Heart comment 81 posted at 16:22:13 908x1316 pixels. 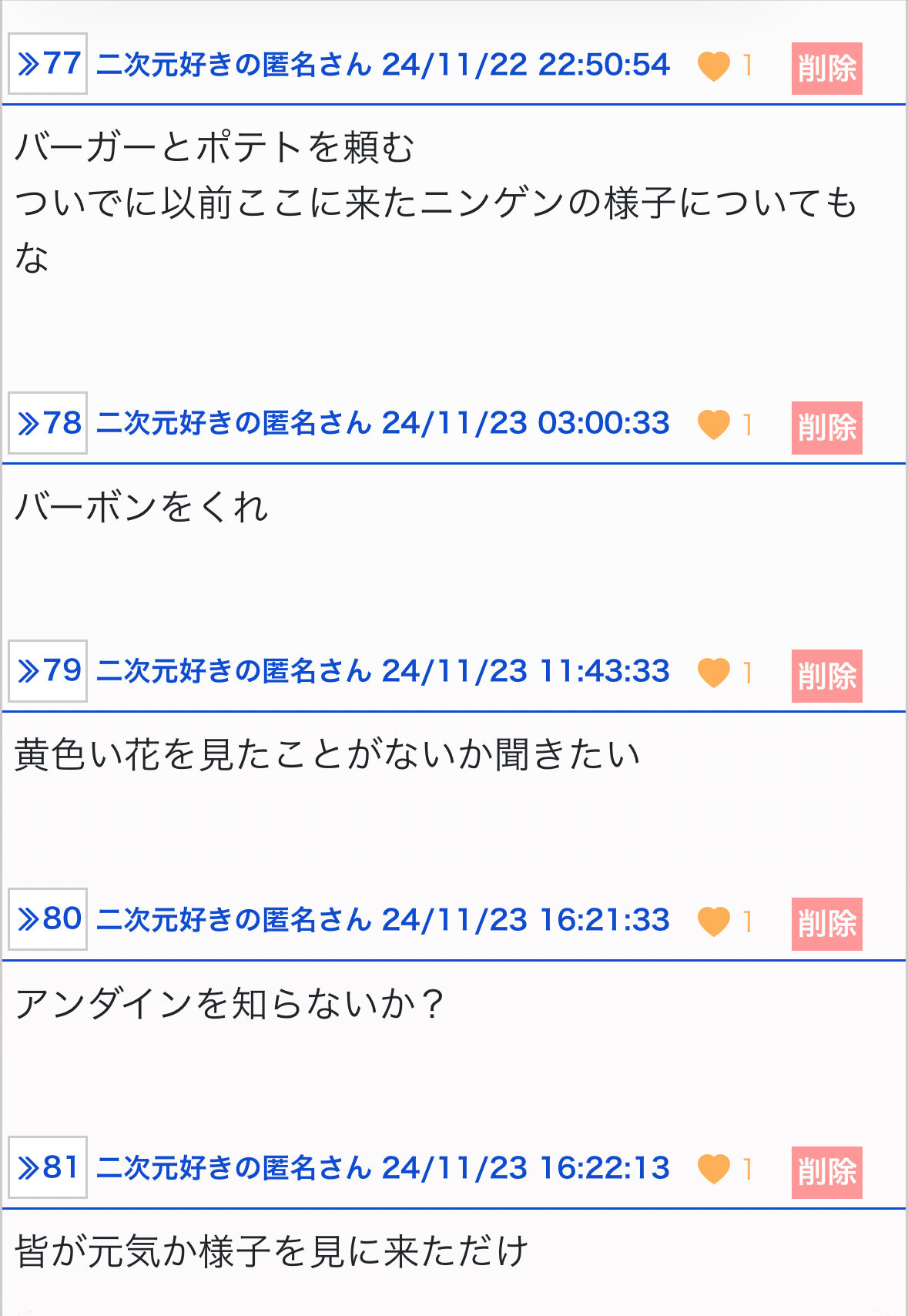pyautogui.click(x=713, y=1169)
